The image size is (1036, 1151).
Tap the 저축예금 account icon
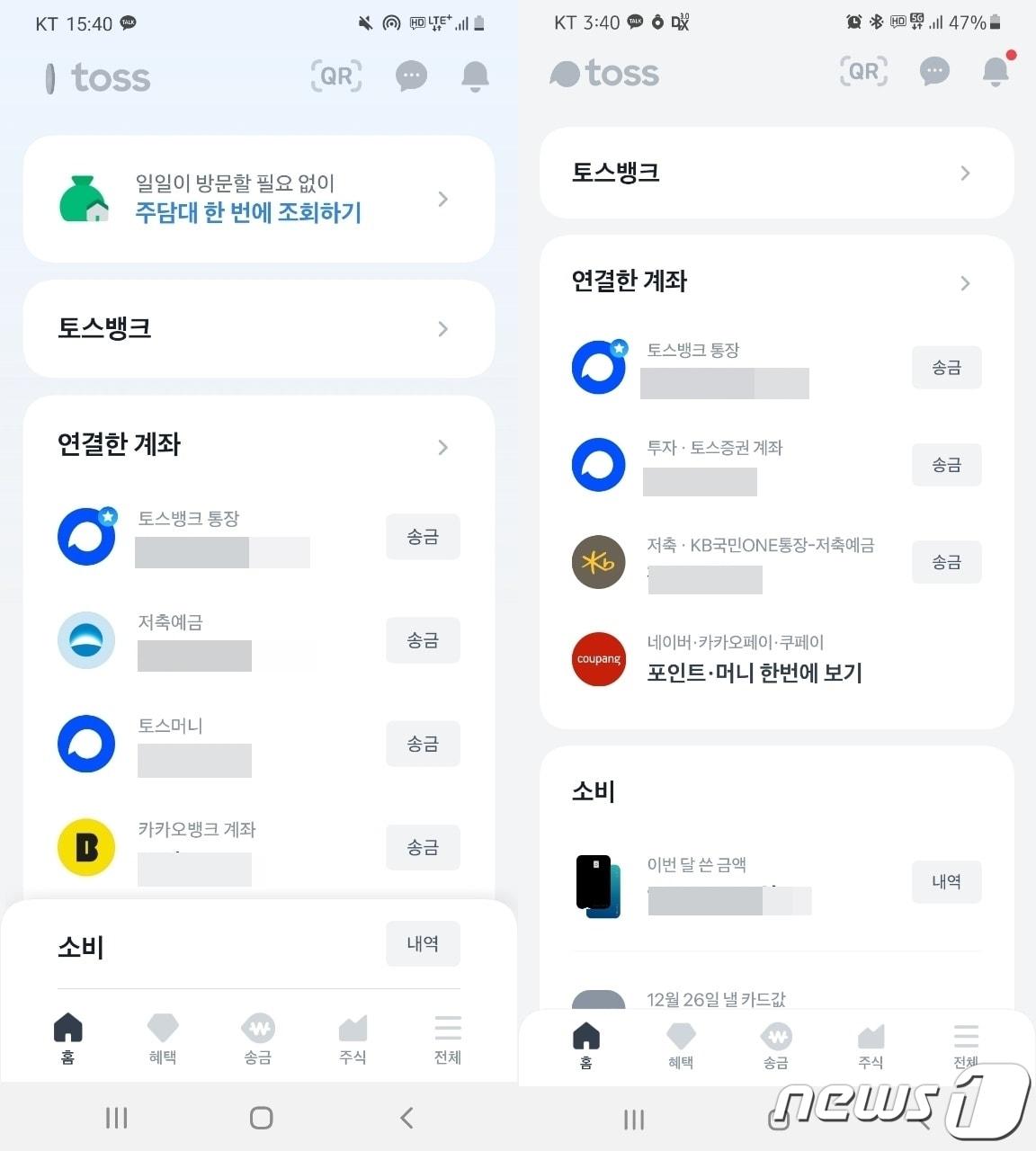86,640
